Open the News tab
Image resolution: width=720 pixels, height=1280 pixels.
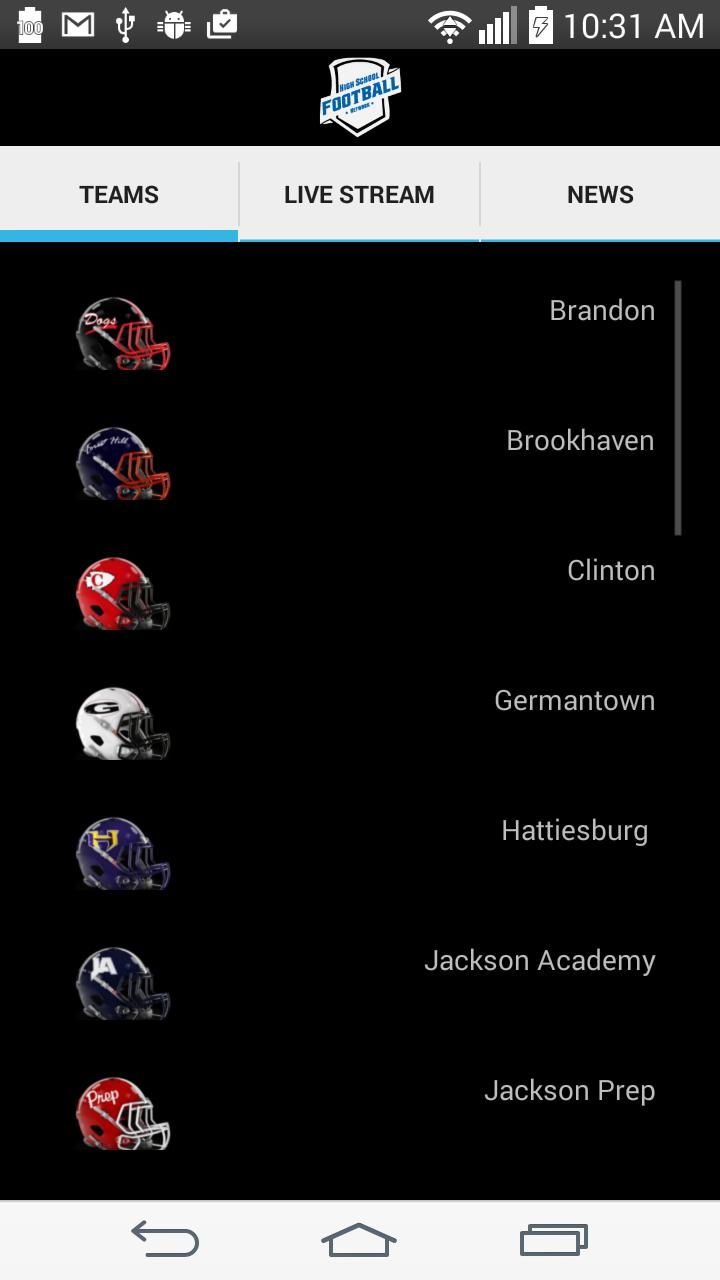pos(600,194)
